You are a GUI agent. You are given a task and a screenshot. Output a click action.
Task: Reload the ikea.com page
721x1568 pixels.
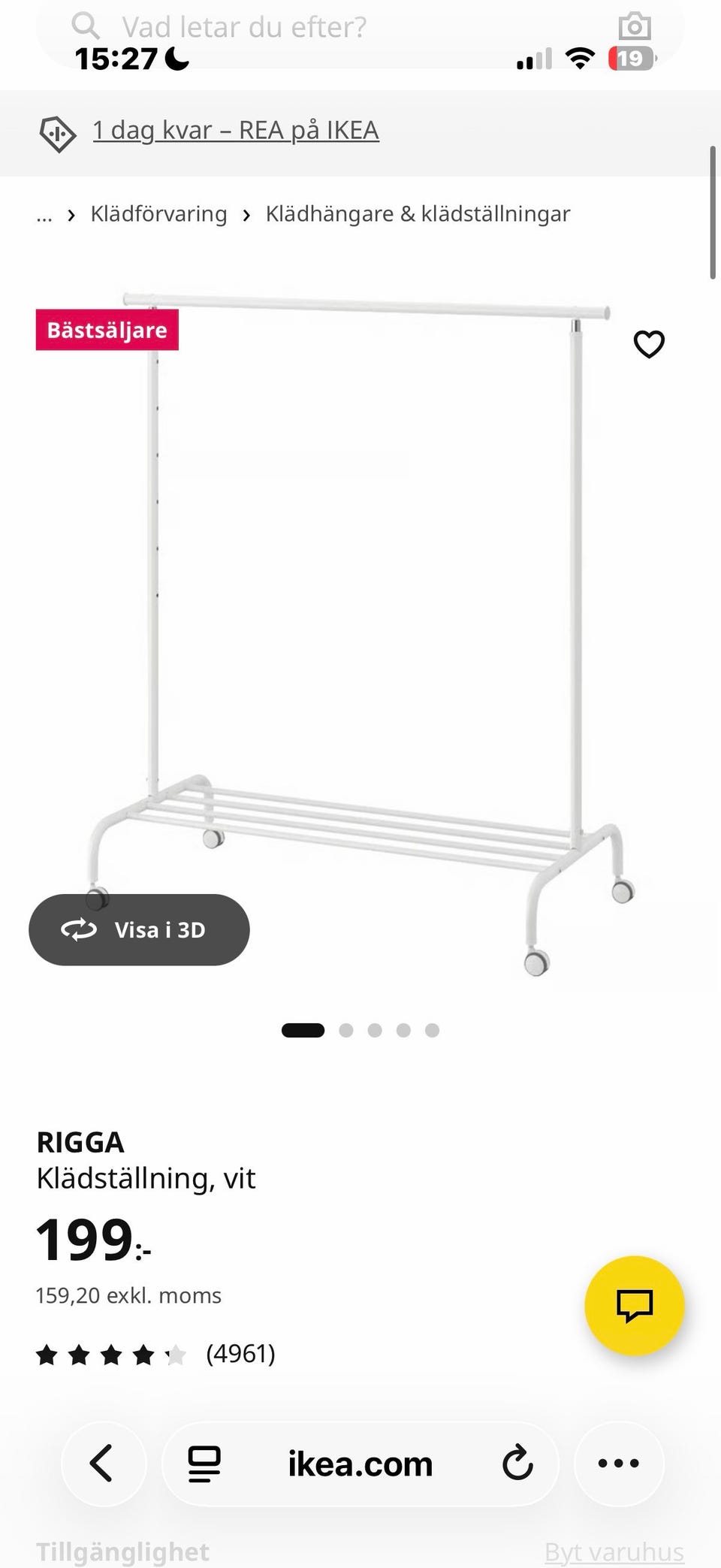tap(517, 1464)
